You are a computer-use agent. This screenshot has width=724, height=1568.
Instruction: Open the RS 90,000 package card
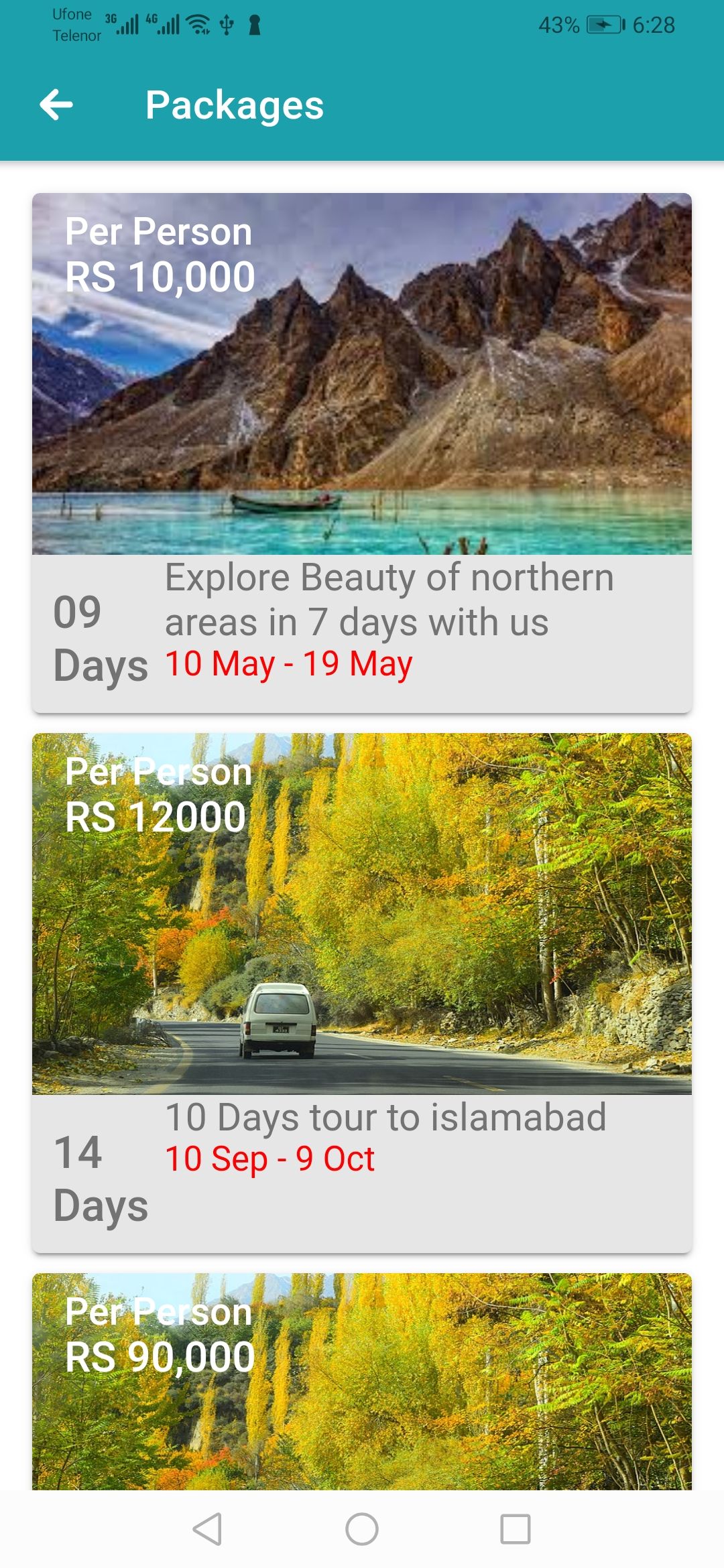point(362,1380)
